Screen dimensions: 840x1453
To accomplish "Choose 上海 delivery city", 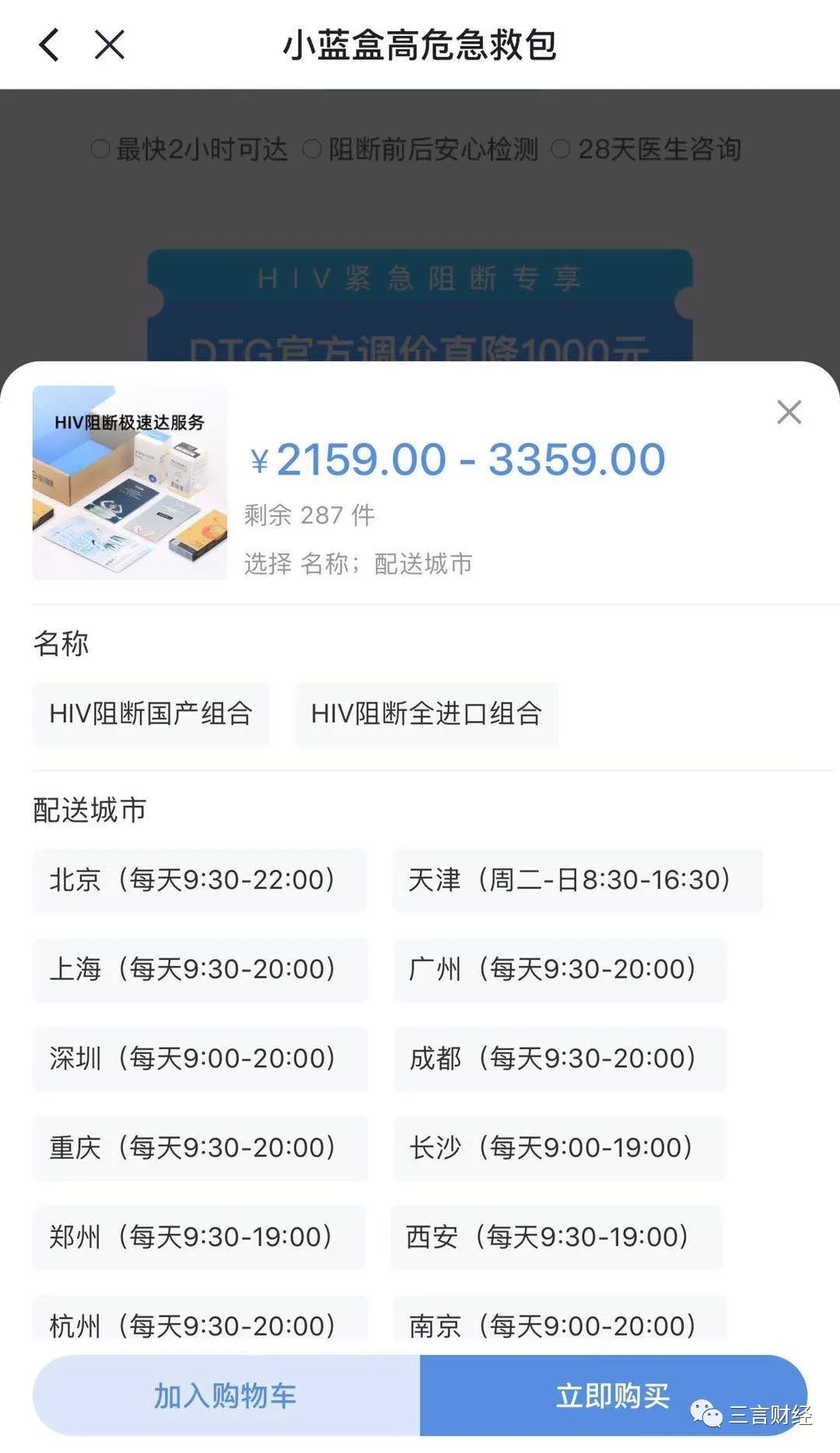I will pyautogui.click(x=199, y=969).
